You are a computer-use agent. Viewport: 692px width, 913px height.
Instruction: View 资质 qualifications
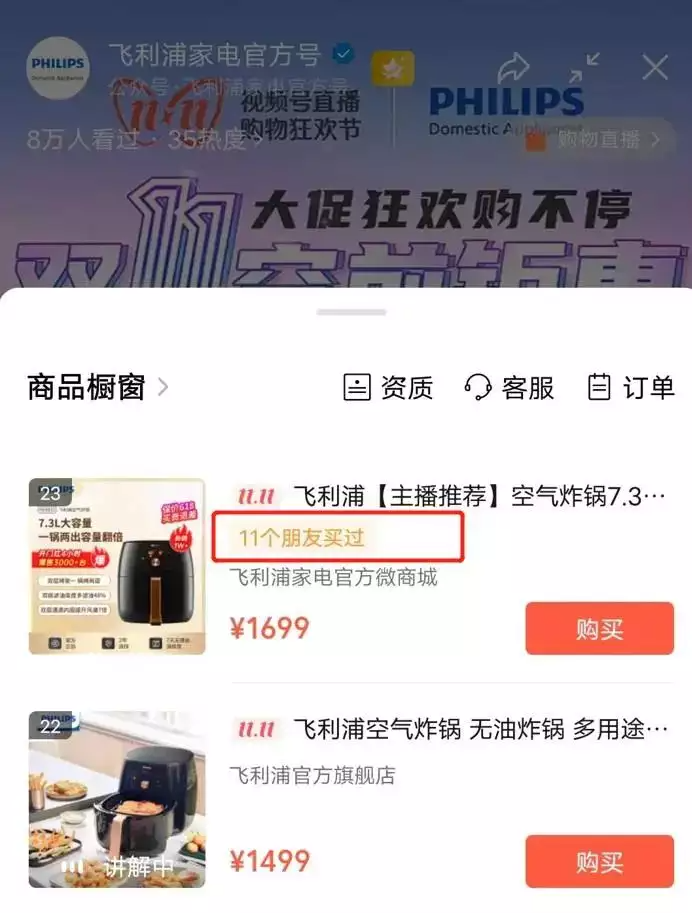[x=389, y=387]
